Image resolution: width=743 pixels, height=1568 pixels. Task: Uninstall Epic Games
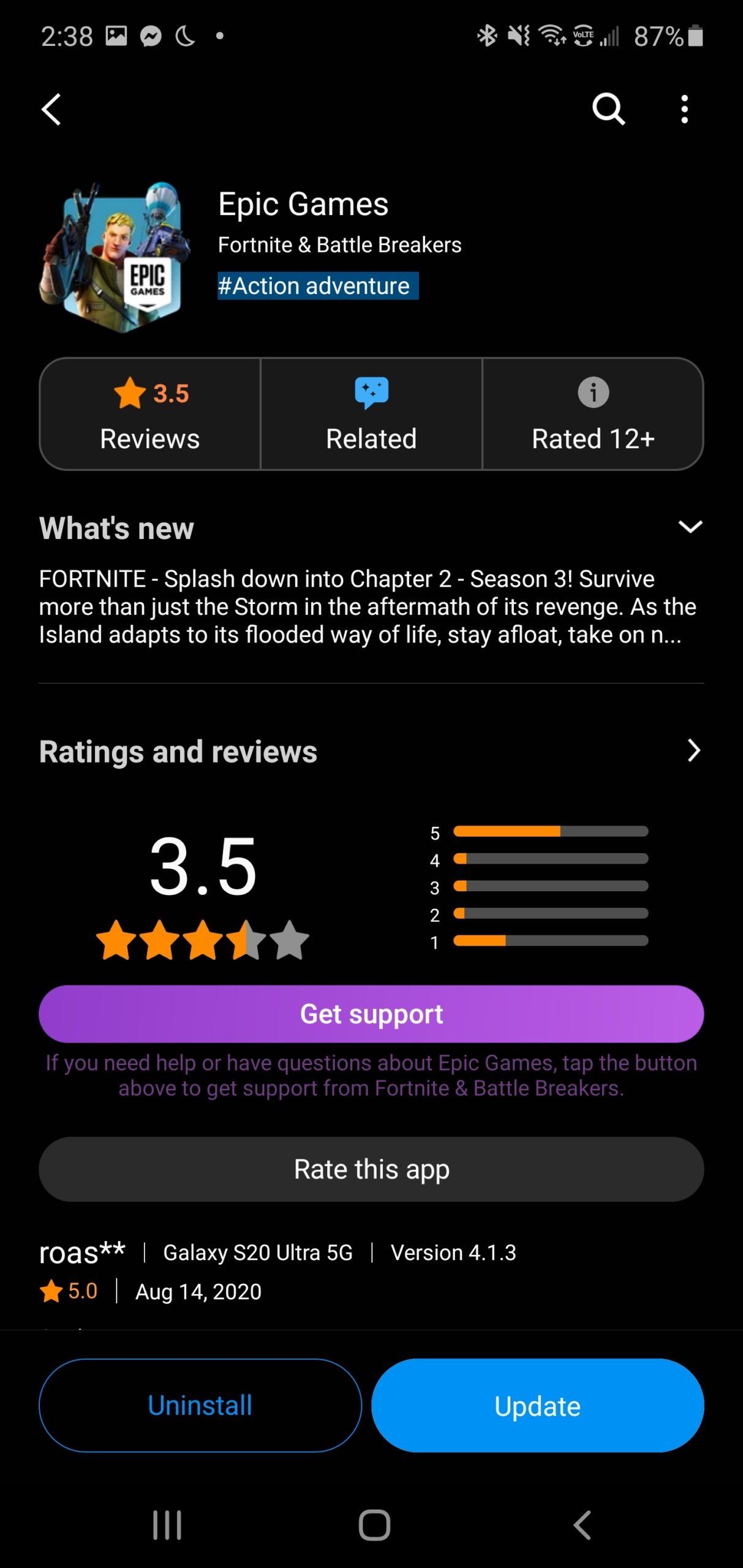(200, 1406)
